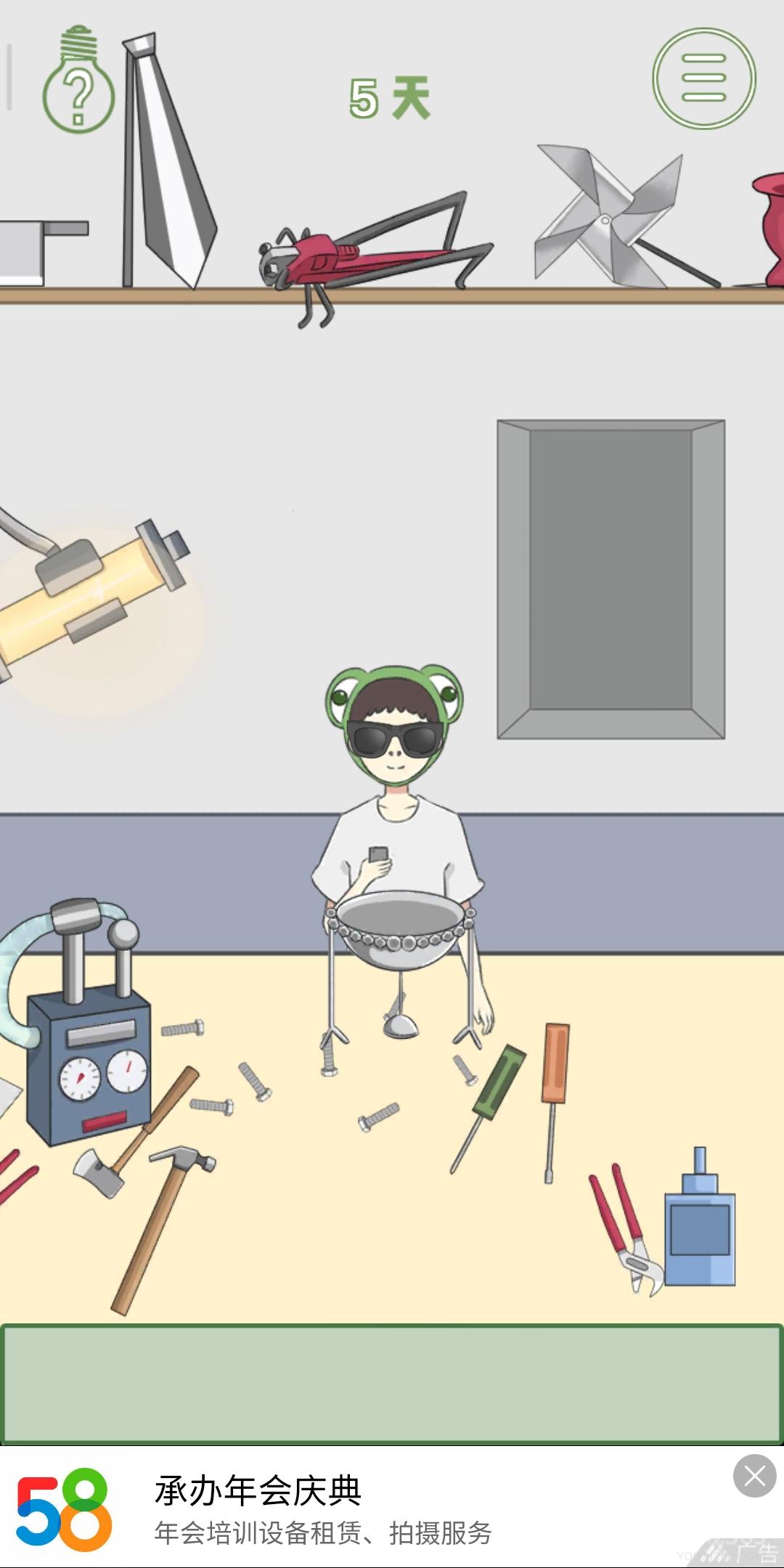Open the hamburger menu
Image resolution: width=784 pixels, height=1568 pixels.
[x=703, y=78]
